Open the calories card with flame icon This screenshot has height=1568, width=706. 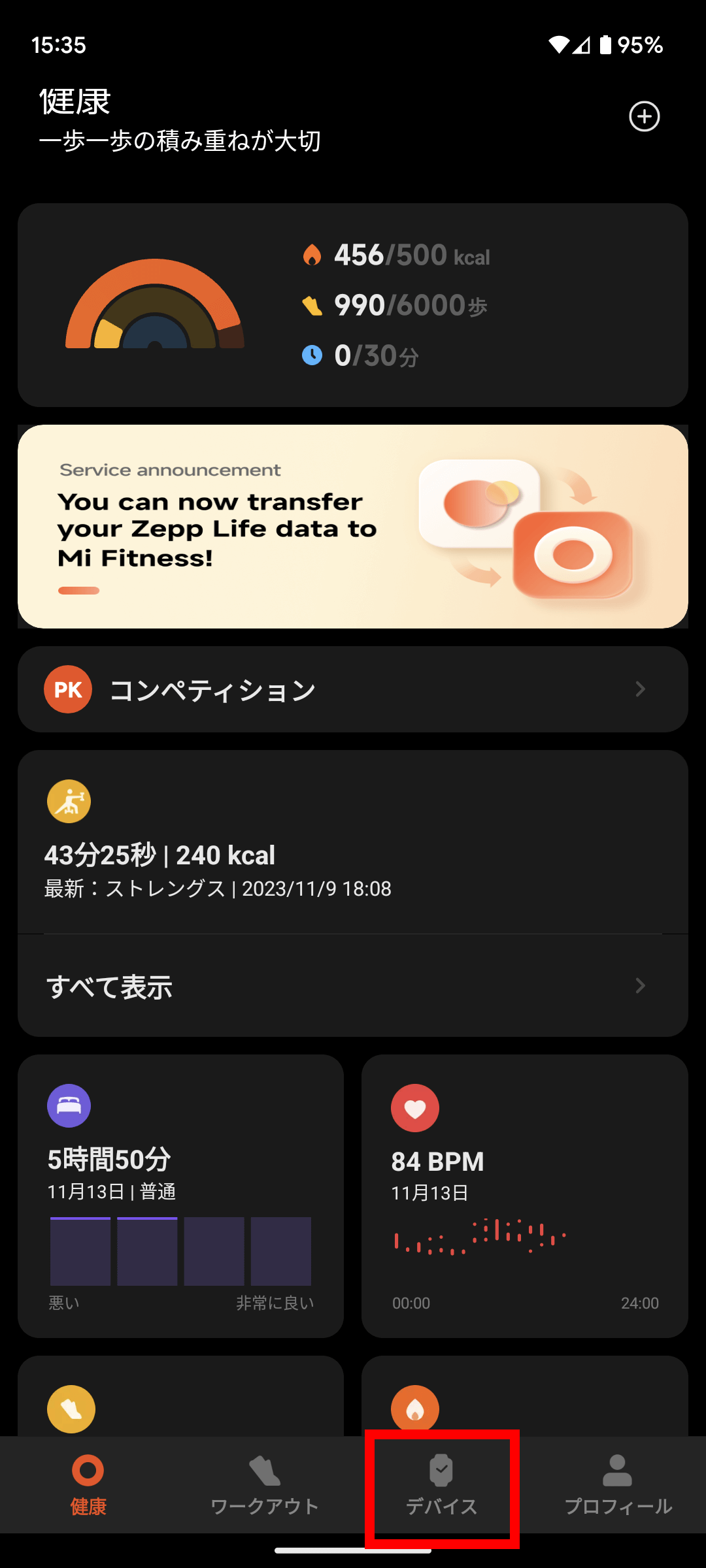[x=524, y=1398]
